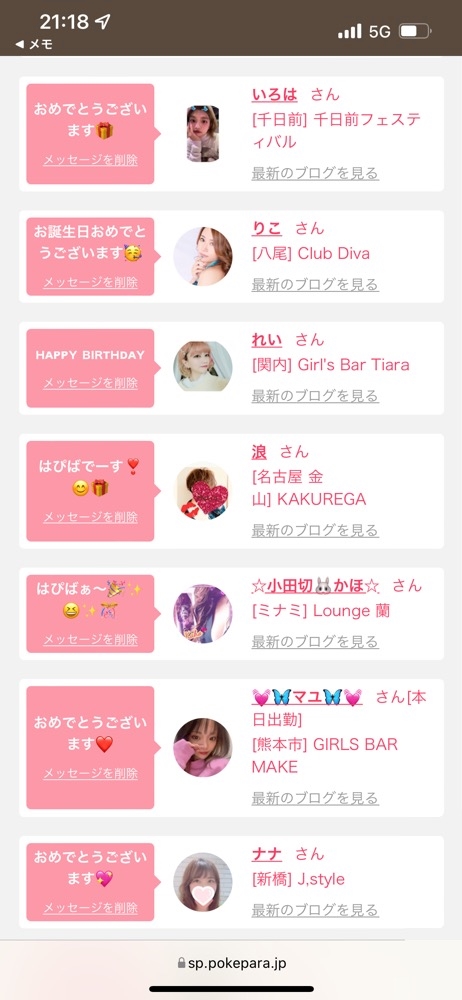
Task: Open れい's profile name link
Action: coord(267,339)
